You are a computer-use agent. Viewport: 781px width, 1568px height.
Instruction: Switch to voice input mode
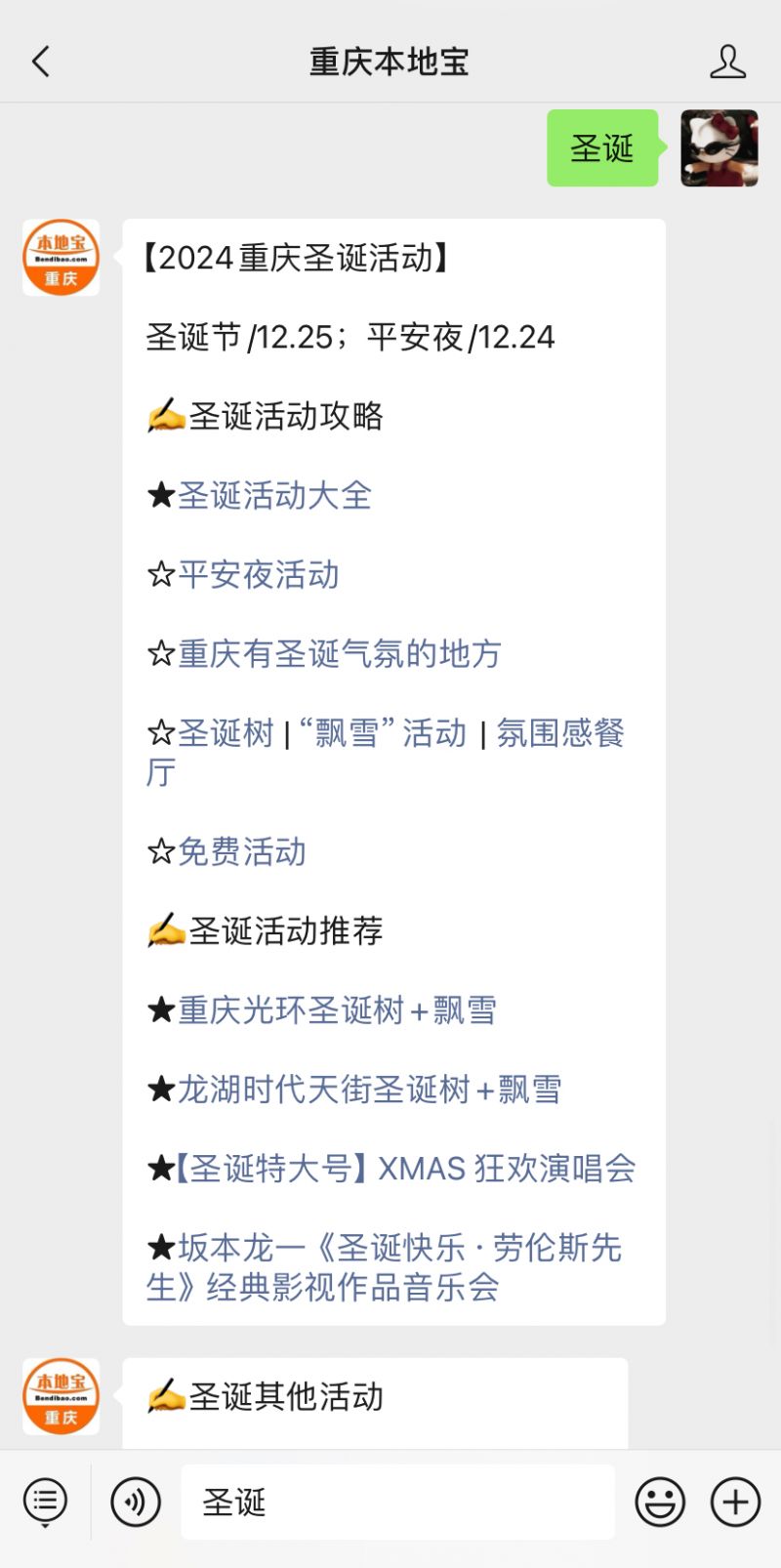click(136, 1502)
